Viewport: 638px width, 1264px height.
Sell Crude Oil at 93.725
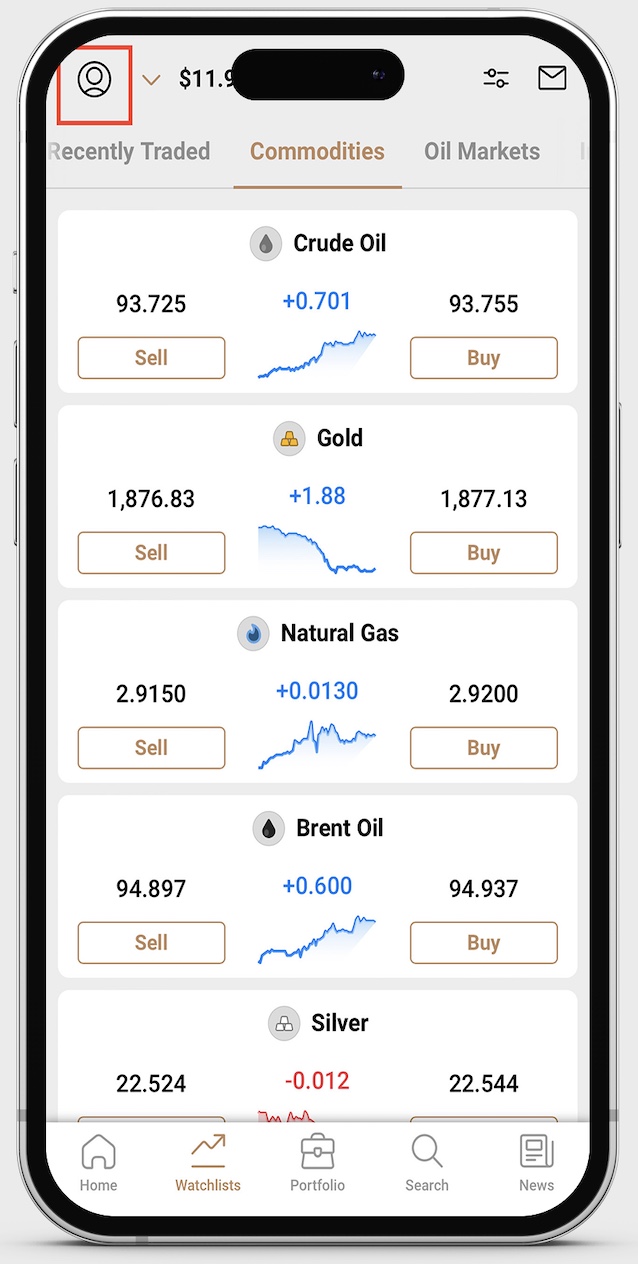[x=151, y=358]
